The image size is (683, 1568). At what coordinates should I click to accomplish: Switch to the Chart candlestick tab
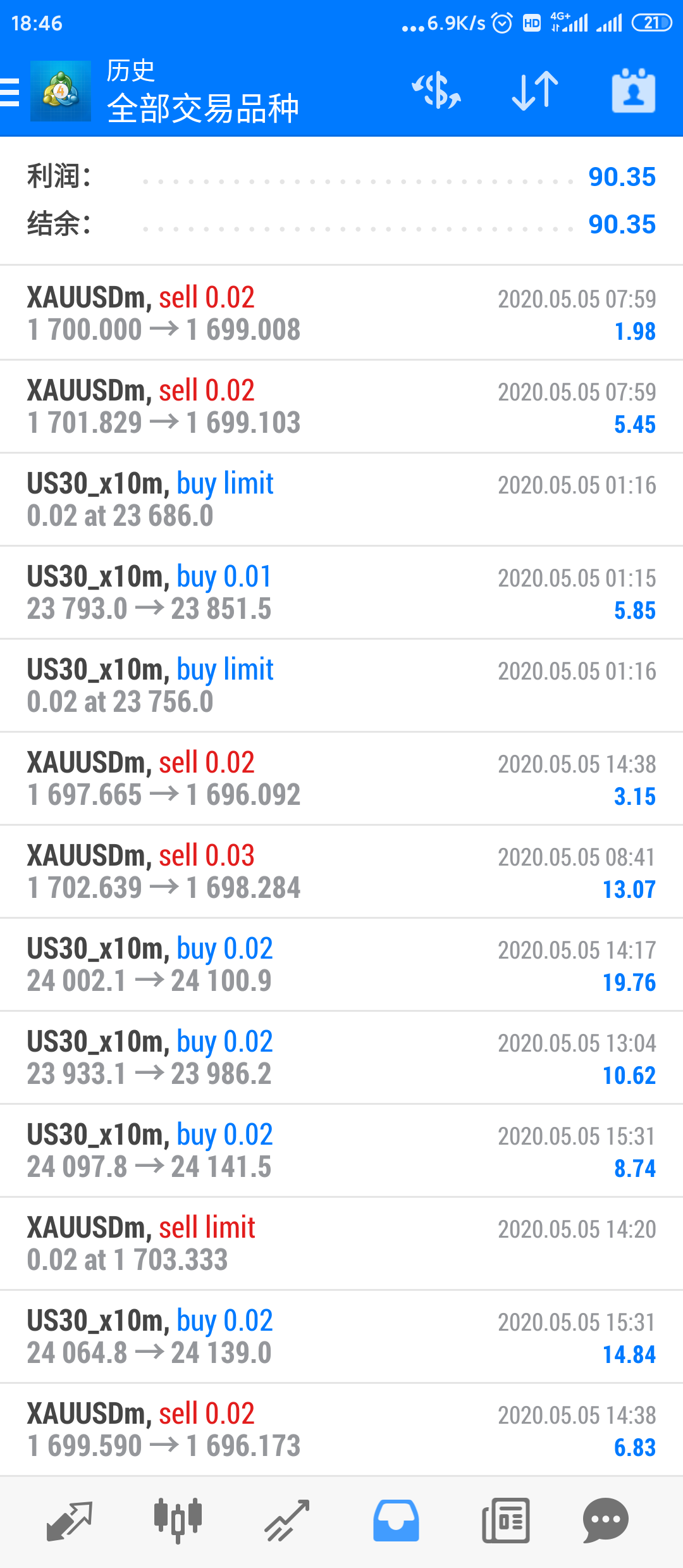coord(178,1521)
